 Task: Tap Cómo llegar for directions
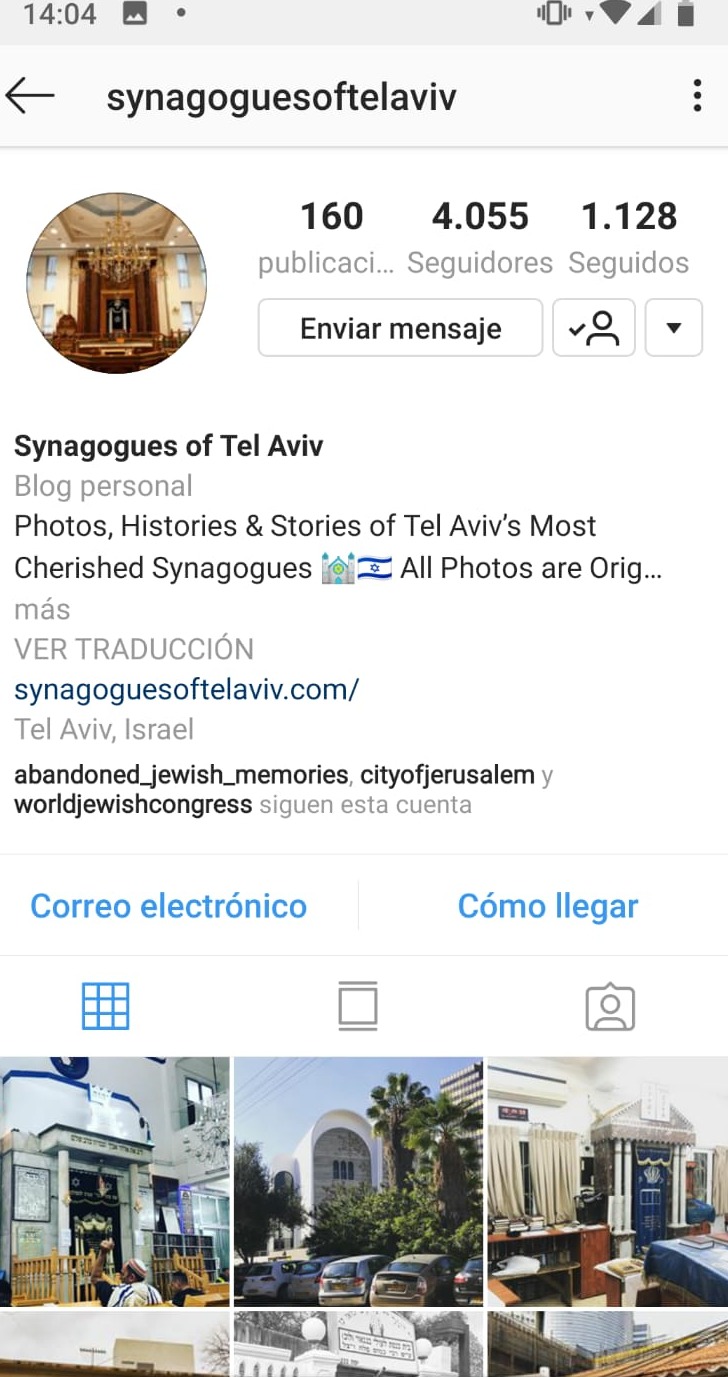pos(547,906)
